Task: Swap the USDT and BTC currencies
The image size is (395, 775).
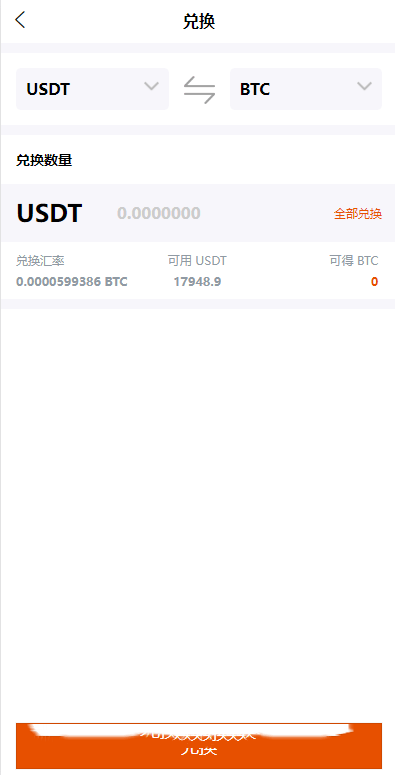Action: point(199,89)
